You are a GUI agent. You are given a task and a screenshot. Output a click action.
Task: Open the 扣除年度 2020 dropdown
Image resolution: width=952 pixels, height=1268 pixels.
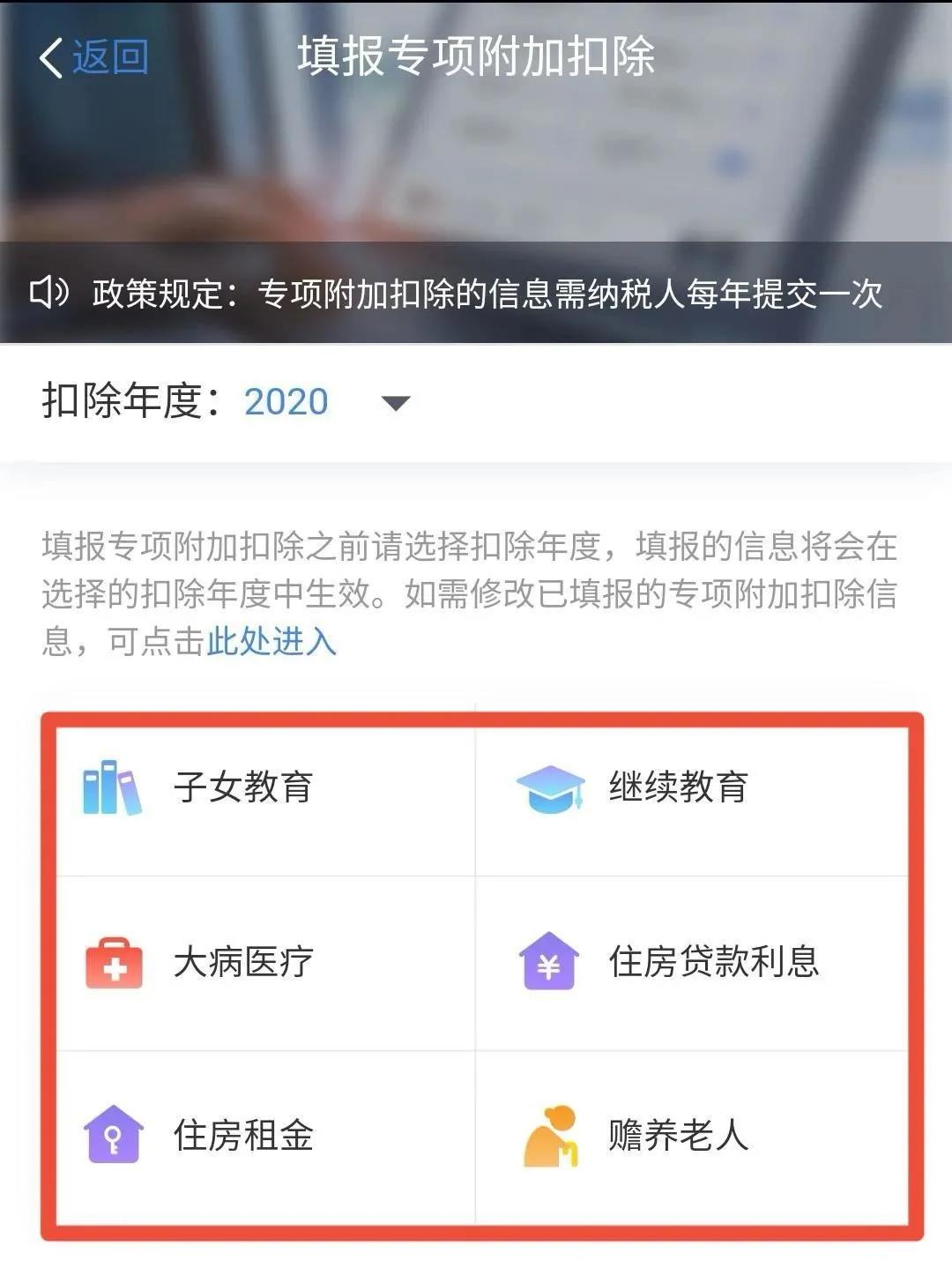coord(394,403)
